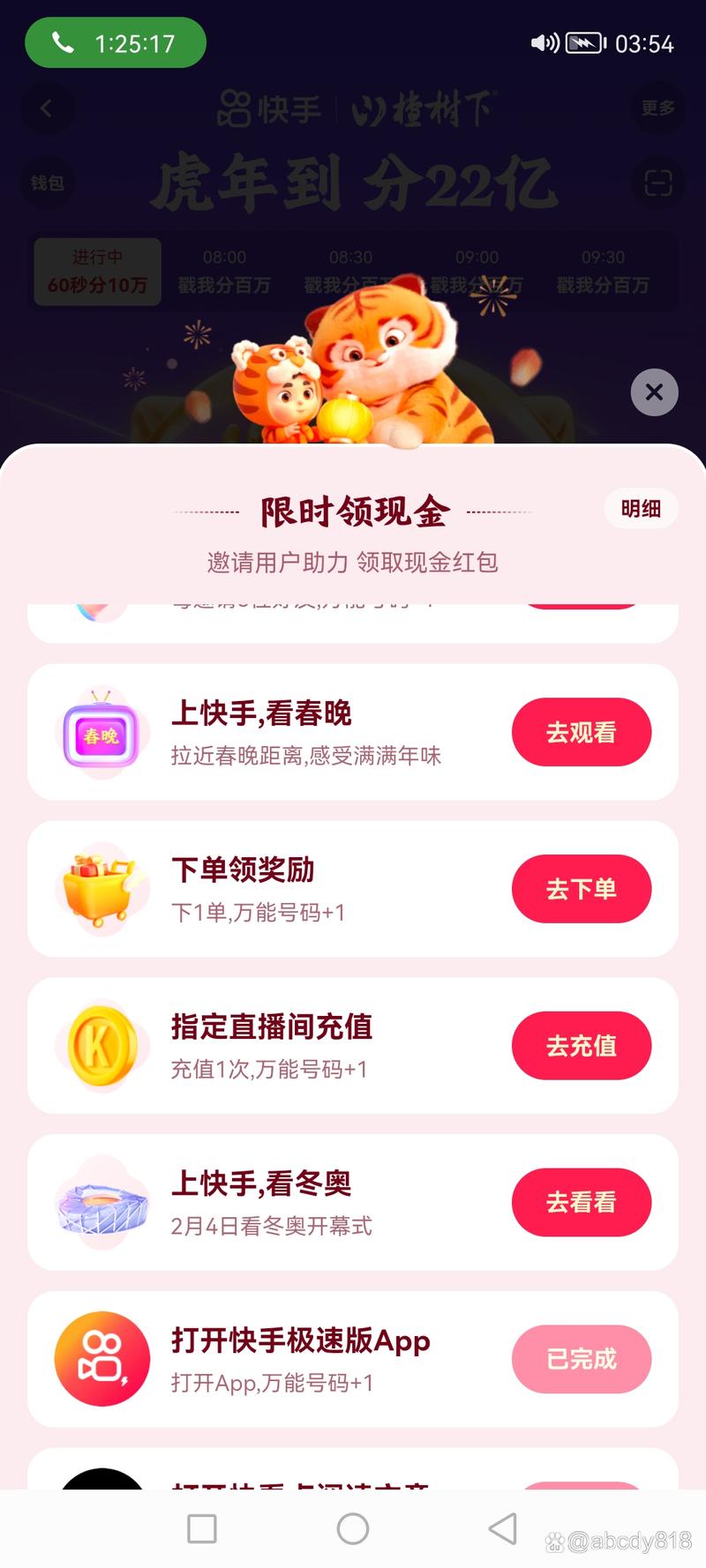Tap 已完成 on 打开快手极速版App task
706x1568 pixels.
pos(582,1359)
